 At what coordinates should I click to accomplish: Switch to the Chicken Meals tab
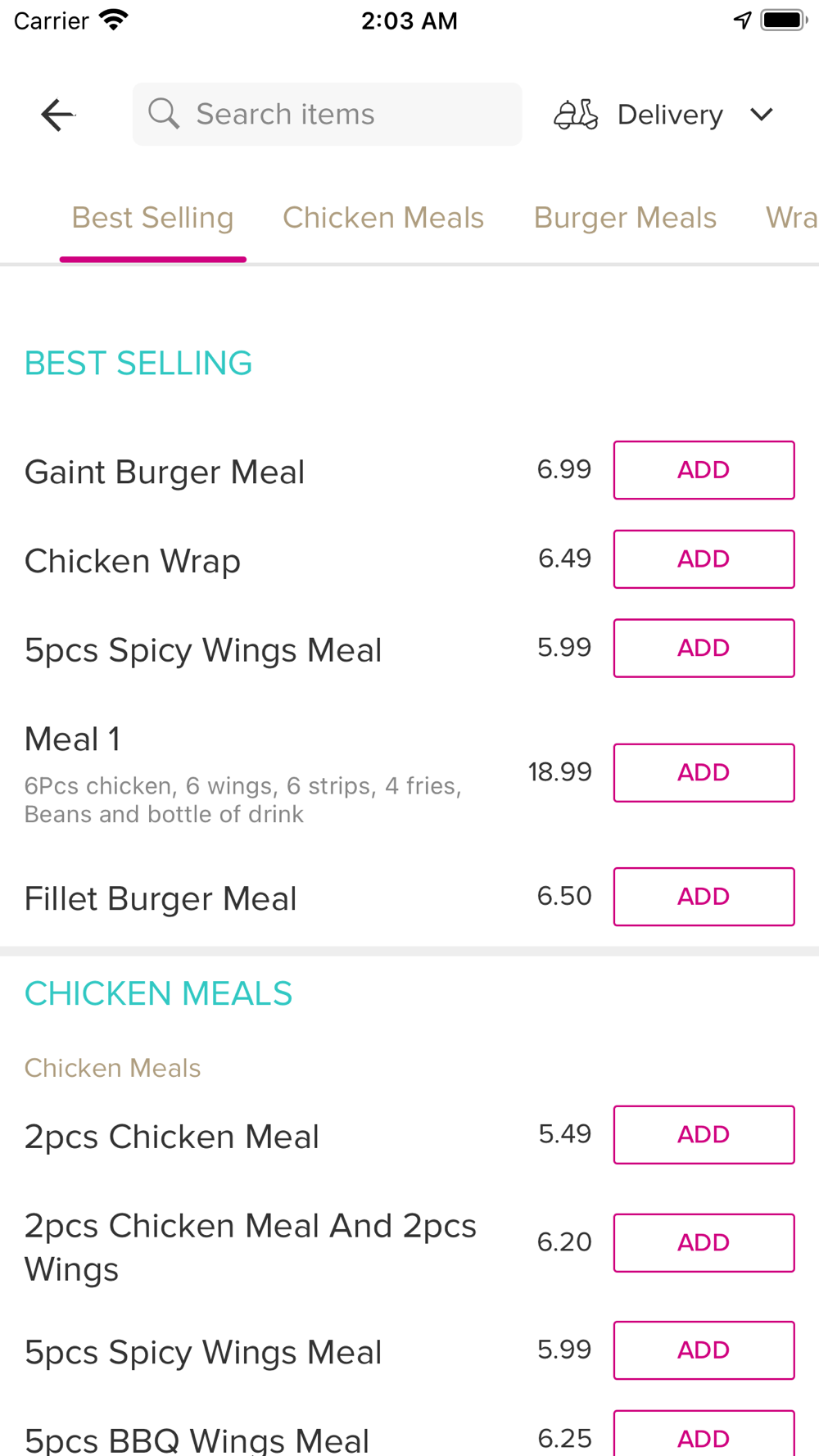tap(383, 218)
